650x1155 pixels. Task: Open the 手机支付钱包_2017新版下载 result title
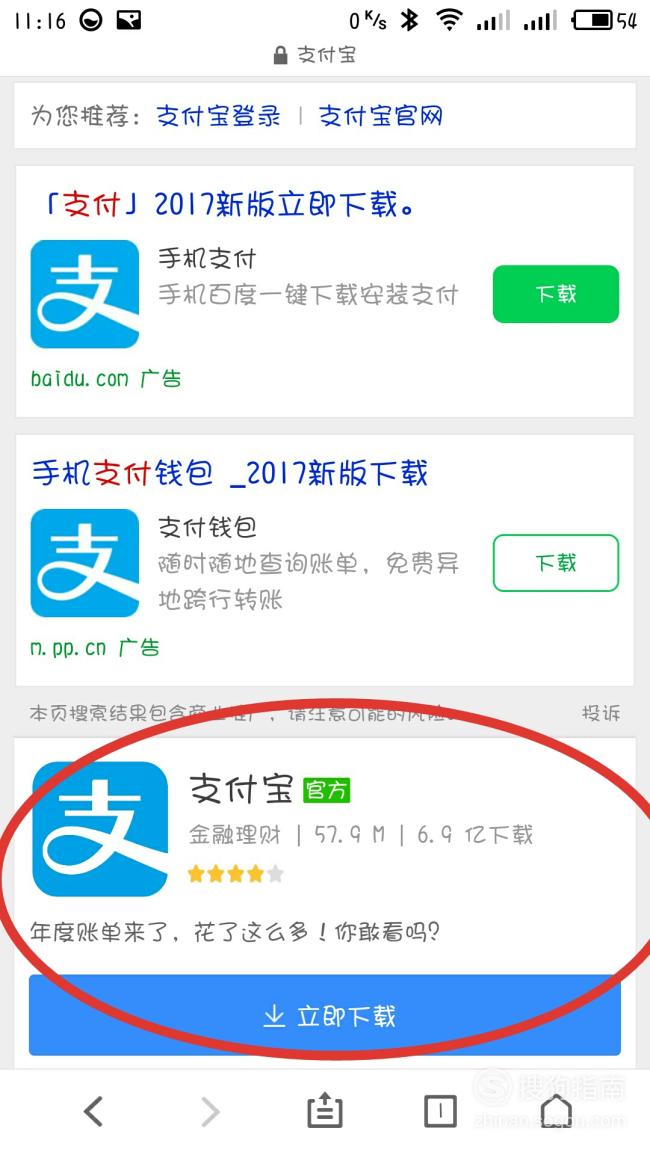tap(230, 473)
